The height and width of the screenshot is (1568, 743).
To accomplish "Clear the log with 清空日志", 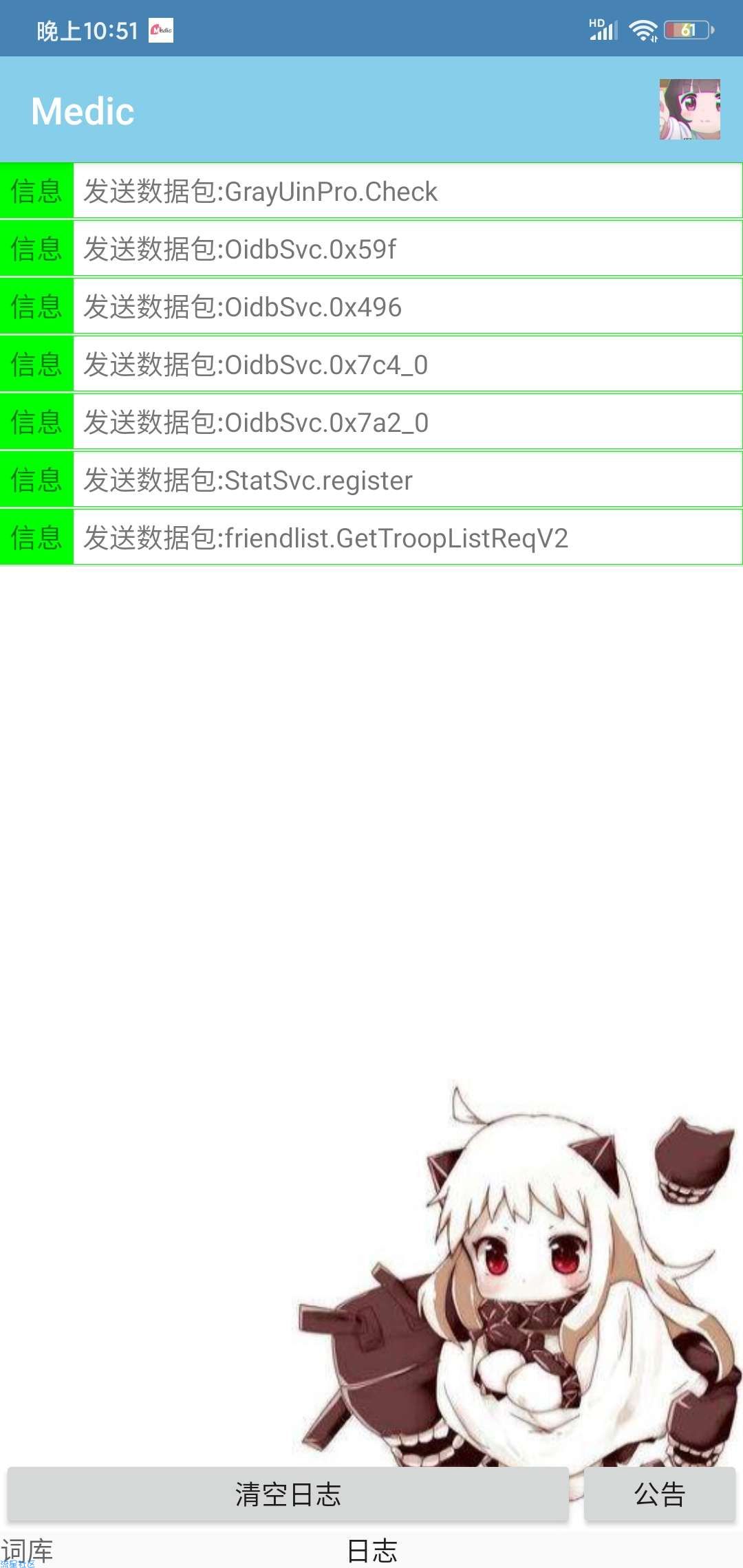I will 288,1494.
